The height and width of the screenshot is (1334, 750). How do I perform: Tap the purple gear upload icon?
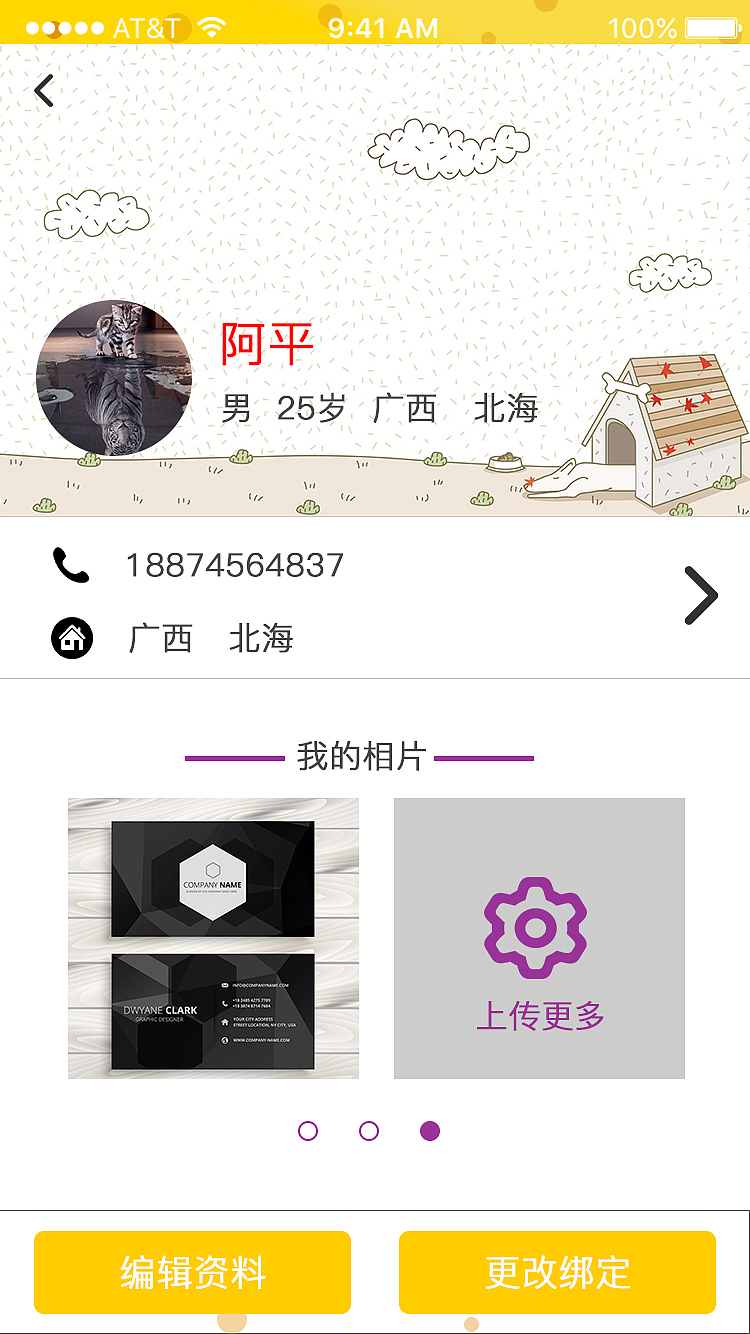pyautogui.click(x=539, y=925)
